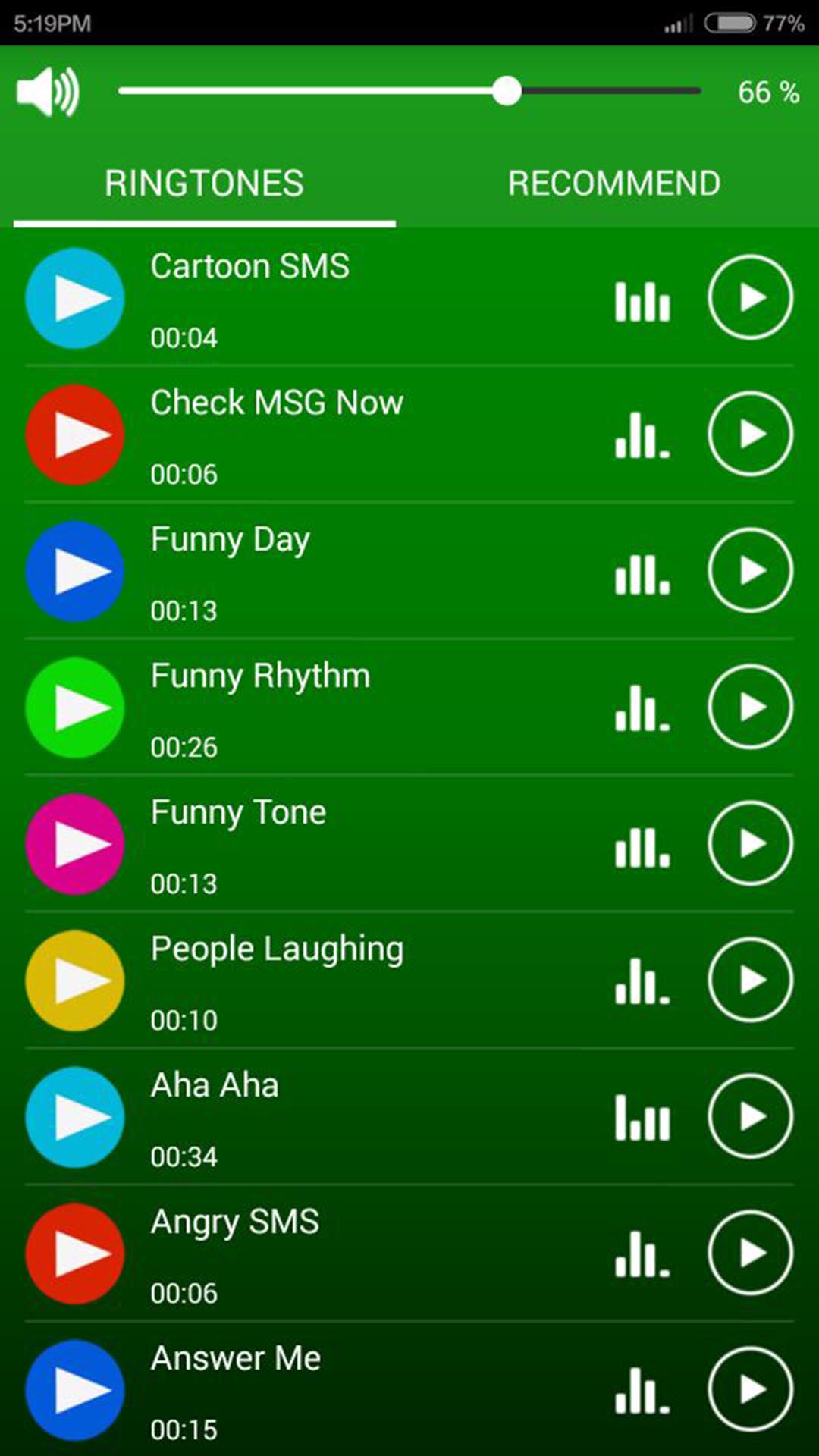This screenshot has width=819, height=1456.
Task: Tap the outlined play circle for Cartoon SMS
Action: (750, 297)
